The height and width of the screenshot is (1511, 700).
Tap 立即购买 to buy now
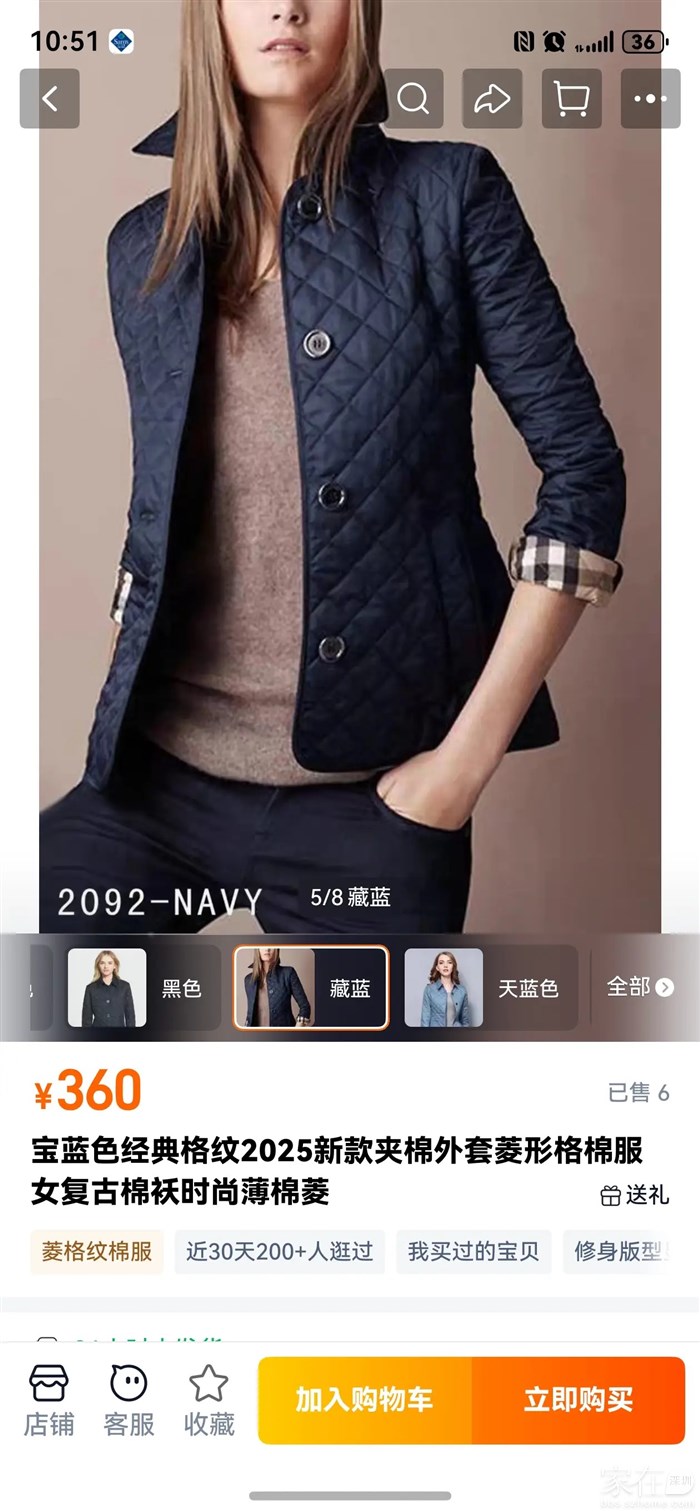(x=578, y=1400)
